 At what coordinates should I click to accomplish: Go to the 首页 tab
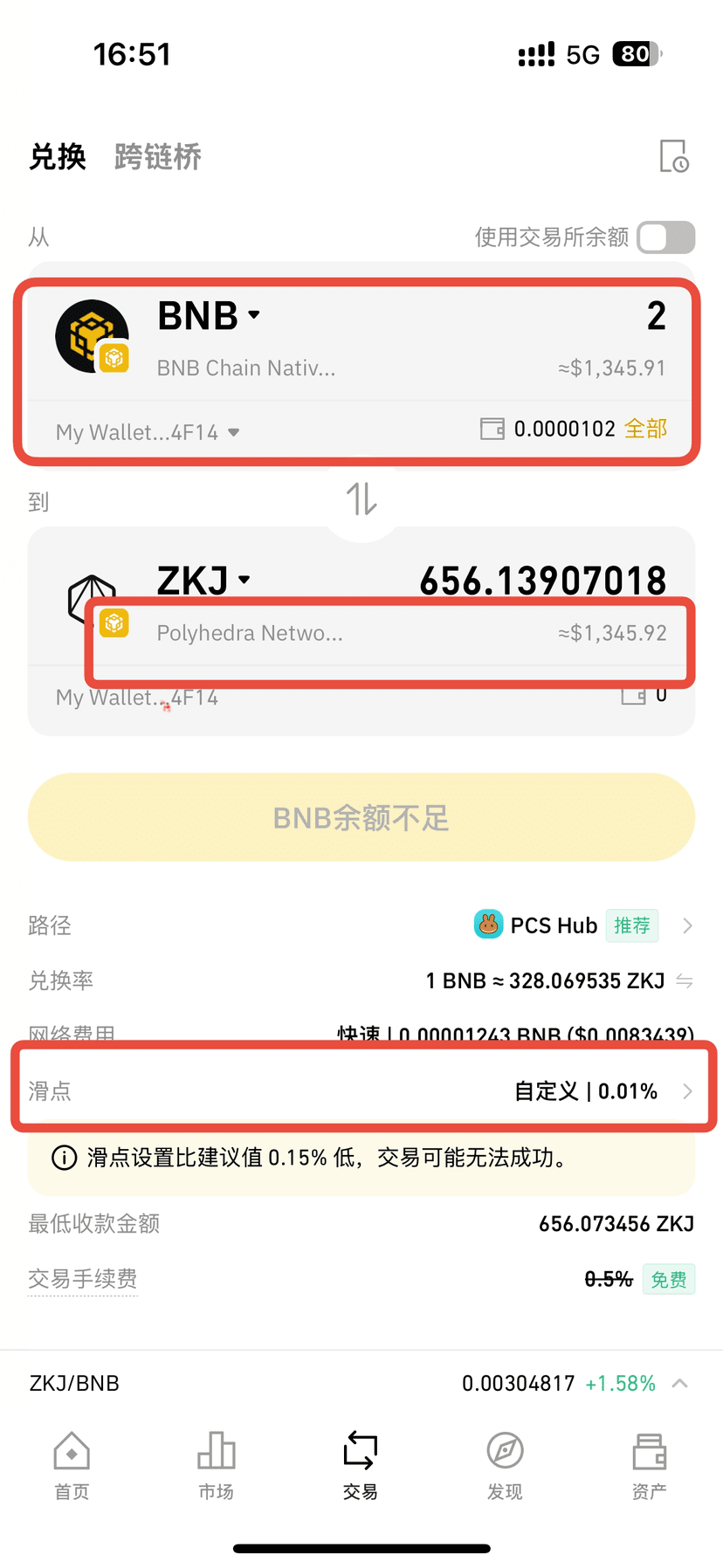pos(72,1463)
